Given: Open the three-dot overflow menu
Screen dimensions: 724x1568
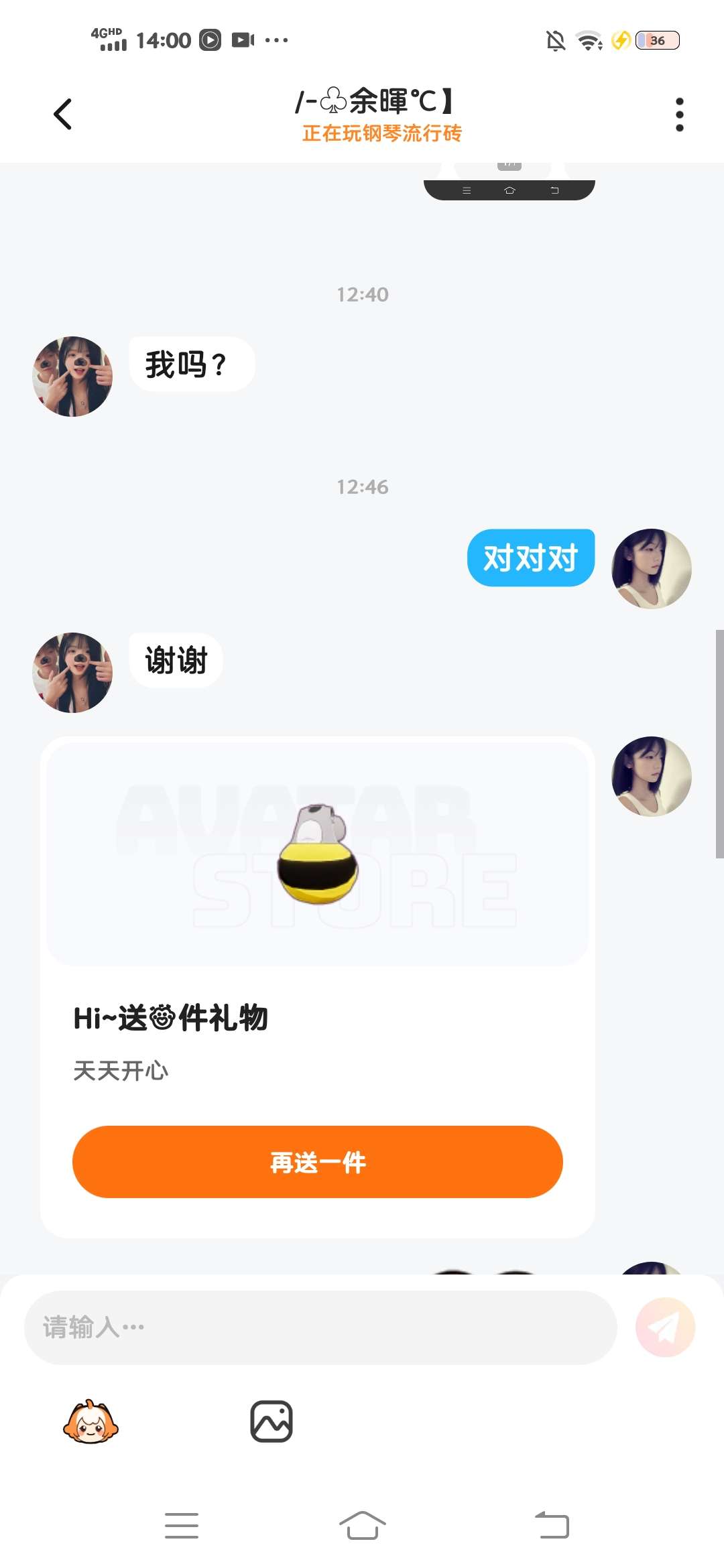Looking at the screenshot, I should click(x=679, y=115).
